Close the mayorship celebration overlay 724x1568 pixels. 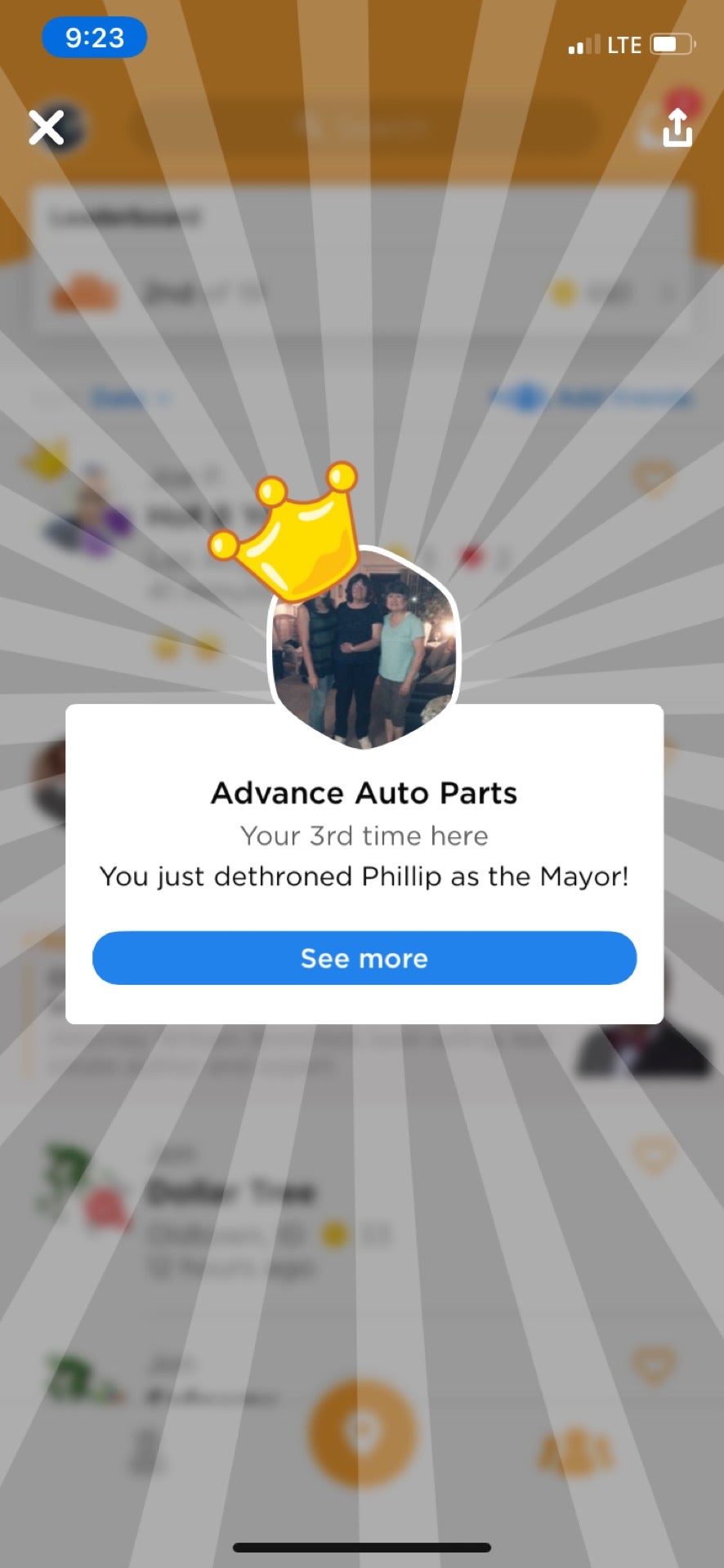pos(47,128)
